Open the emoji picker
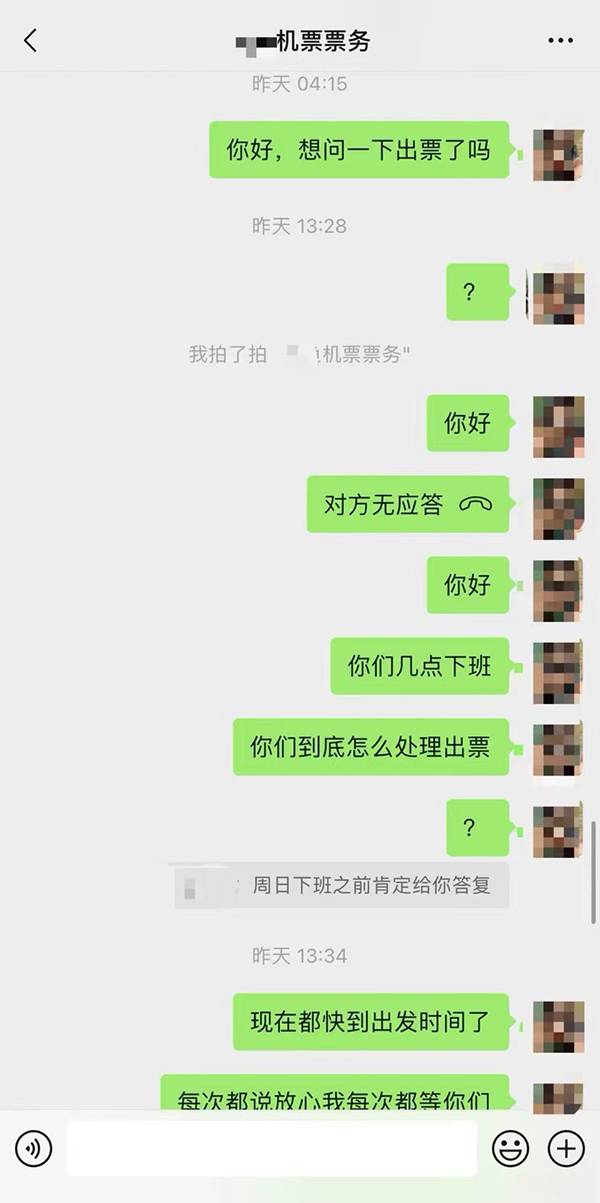600x1203 pixels. 510,1148
